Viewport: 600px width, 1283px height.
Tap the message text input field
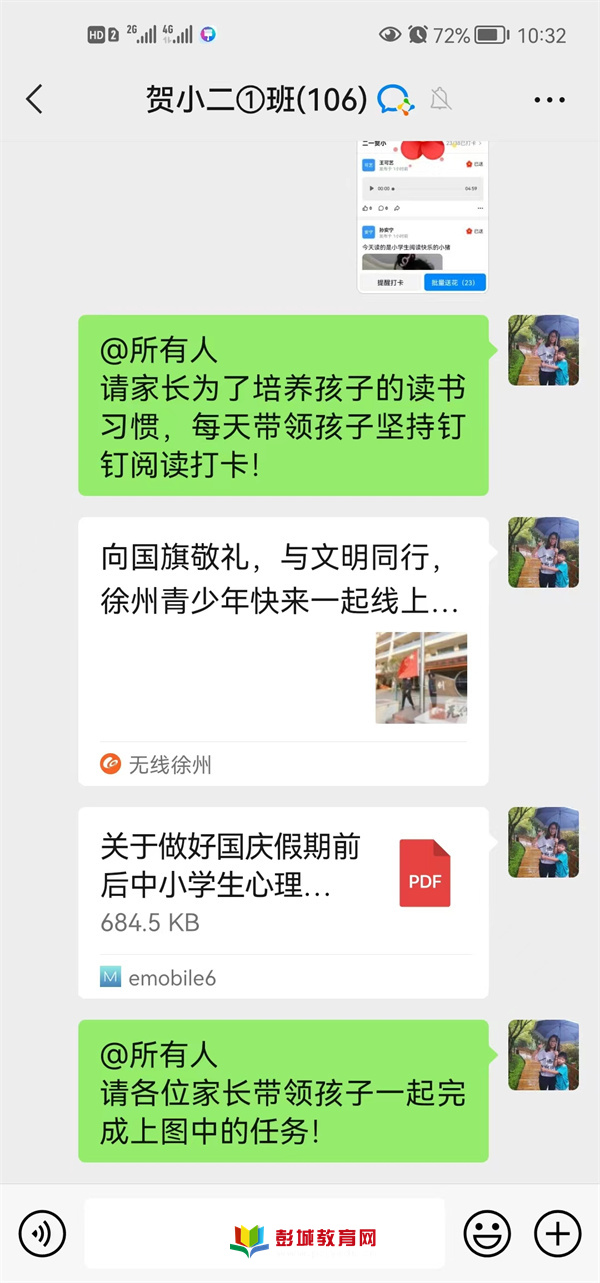(264, 1232)
